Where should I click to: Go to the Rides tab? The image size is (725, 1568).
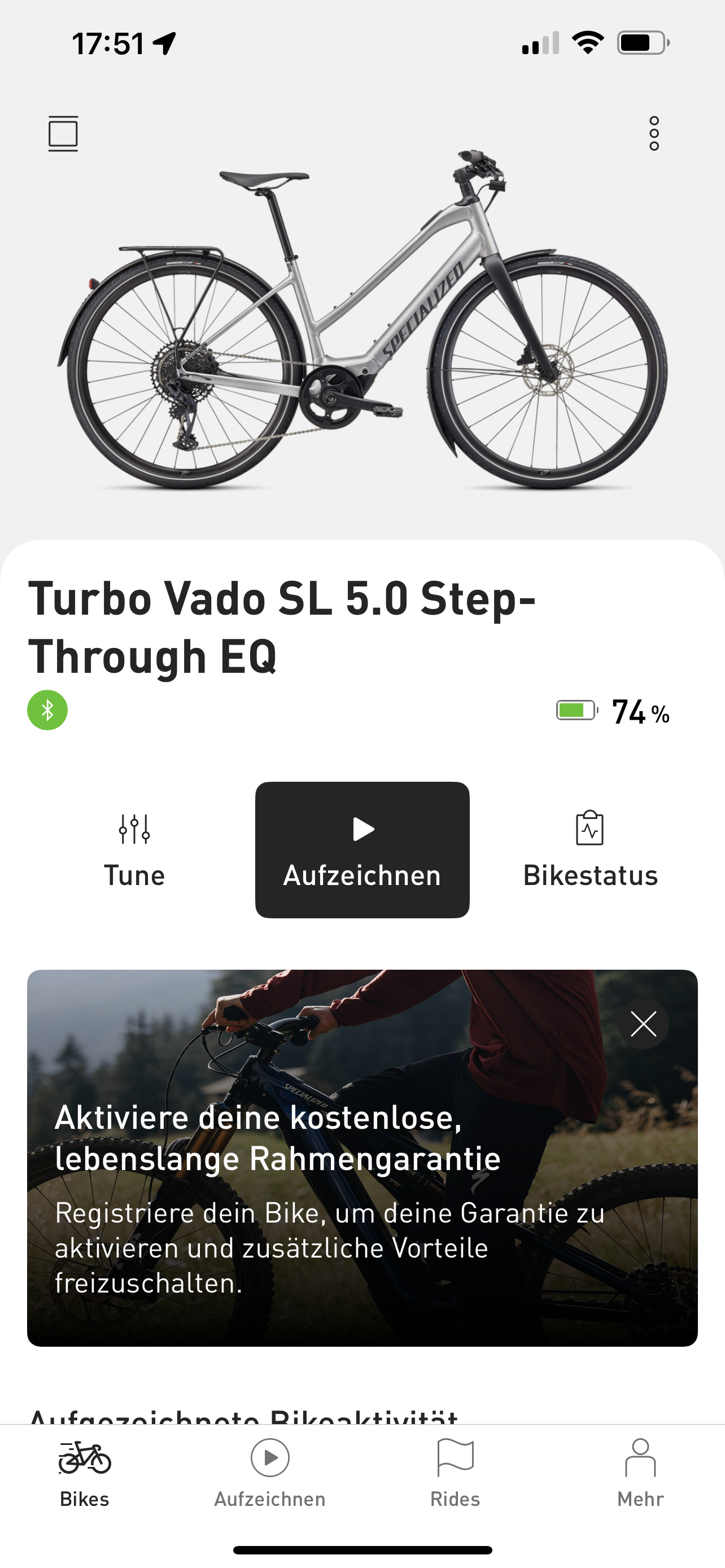(x=455, y=1472)
